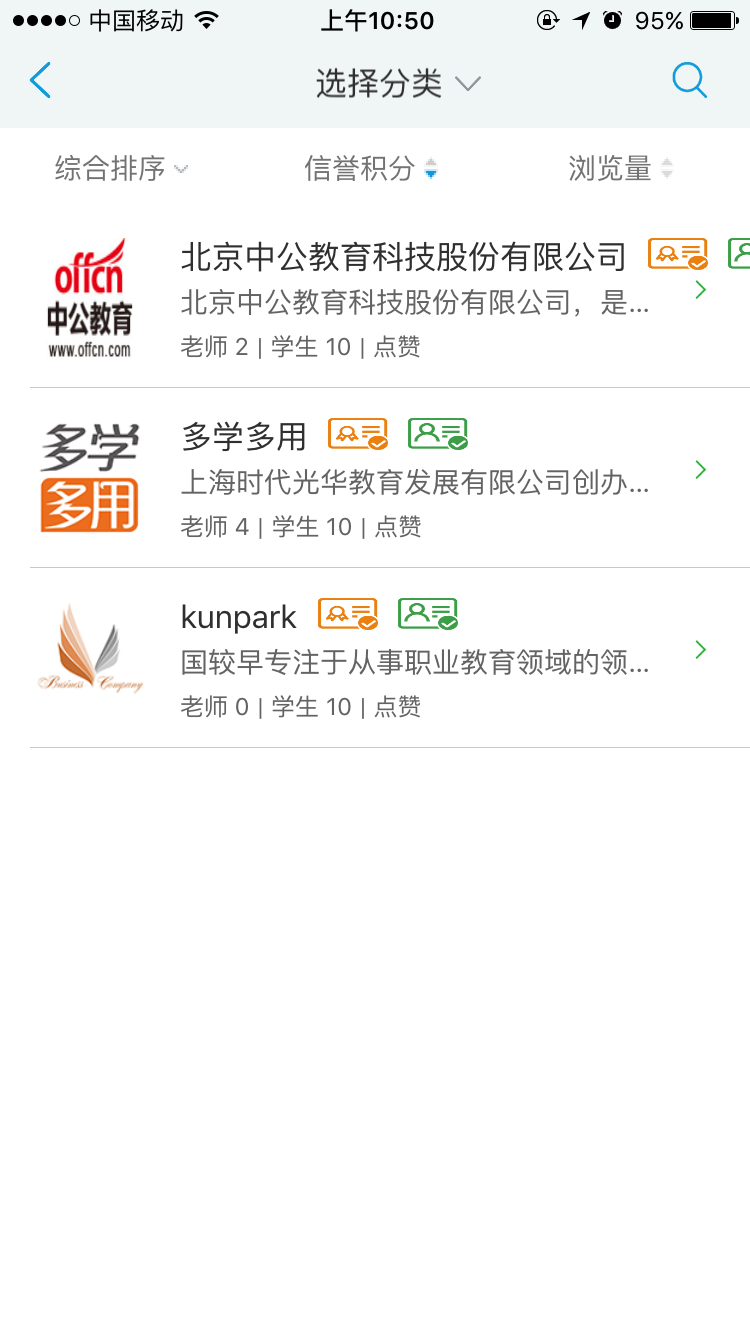Open 北京中公教育科技股份有限公司 listing
Screen dimensions: 750x1334
[x=390, y=298]
